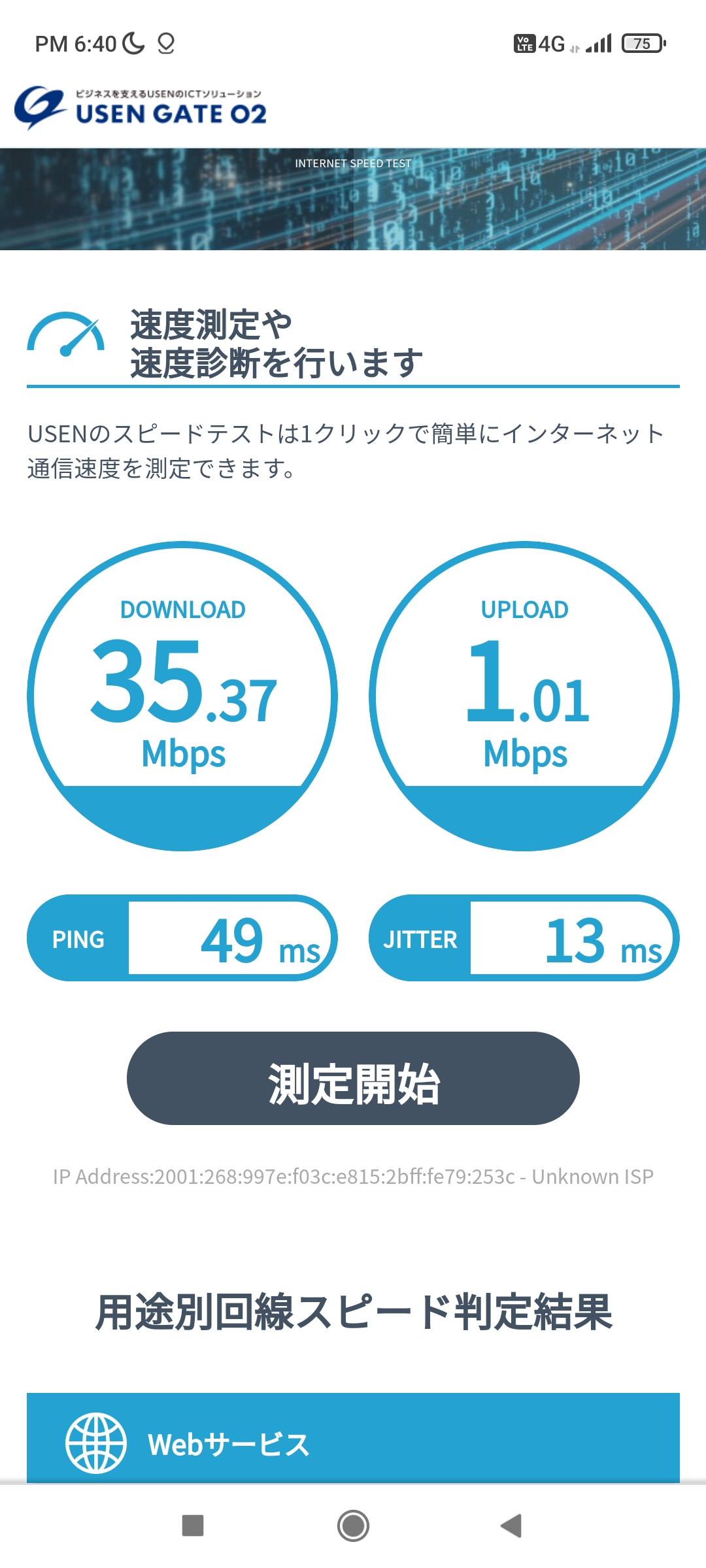The height and width of the screenshot is (1568, 706).
Task: Start the speed test with 測定開始
Action: point(353,1078)
